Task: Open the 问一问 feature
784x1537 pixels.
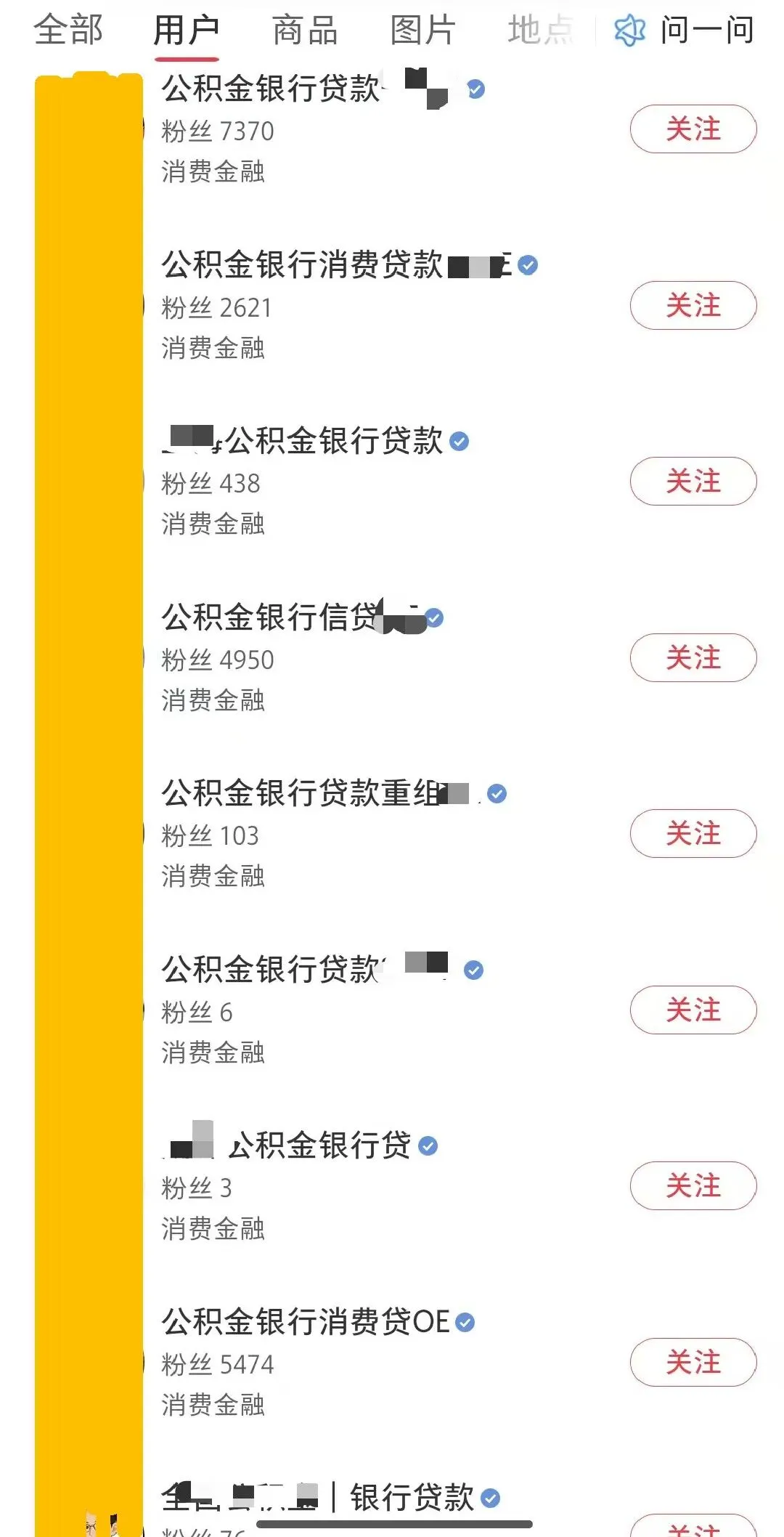Action: 684,31
